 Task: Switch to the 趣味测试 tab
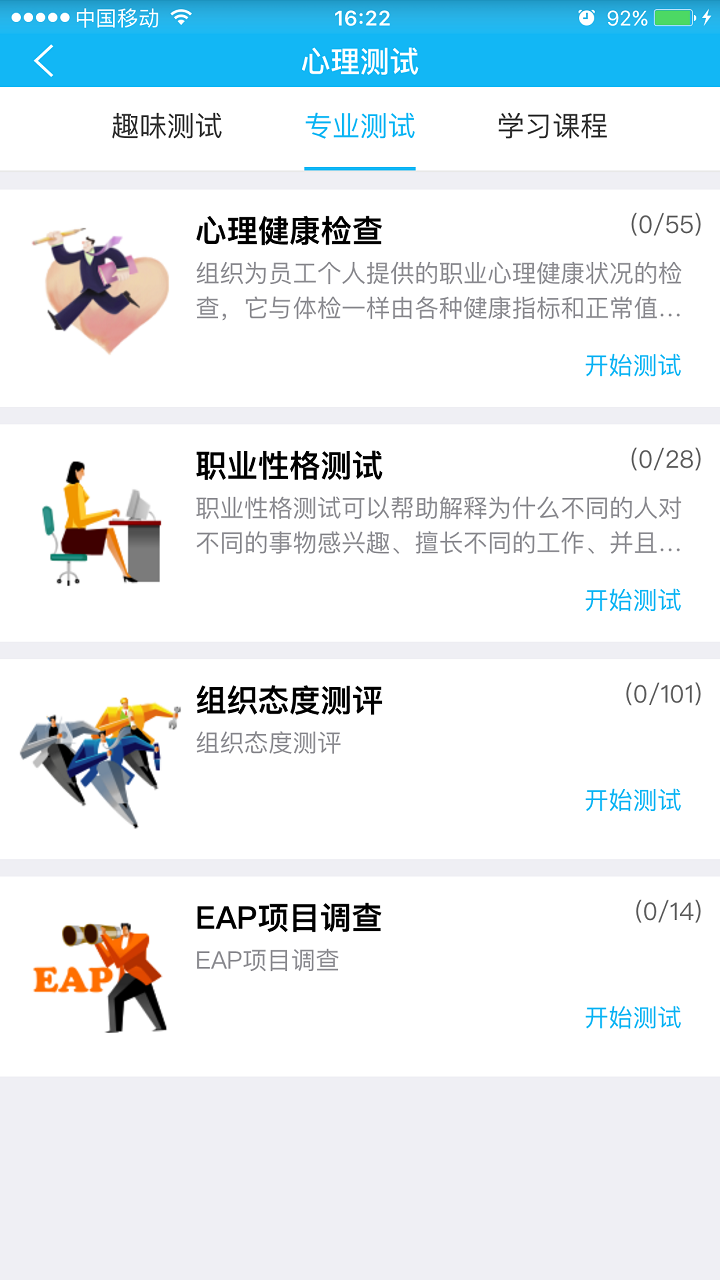tap(167, 127)
